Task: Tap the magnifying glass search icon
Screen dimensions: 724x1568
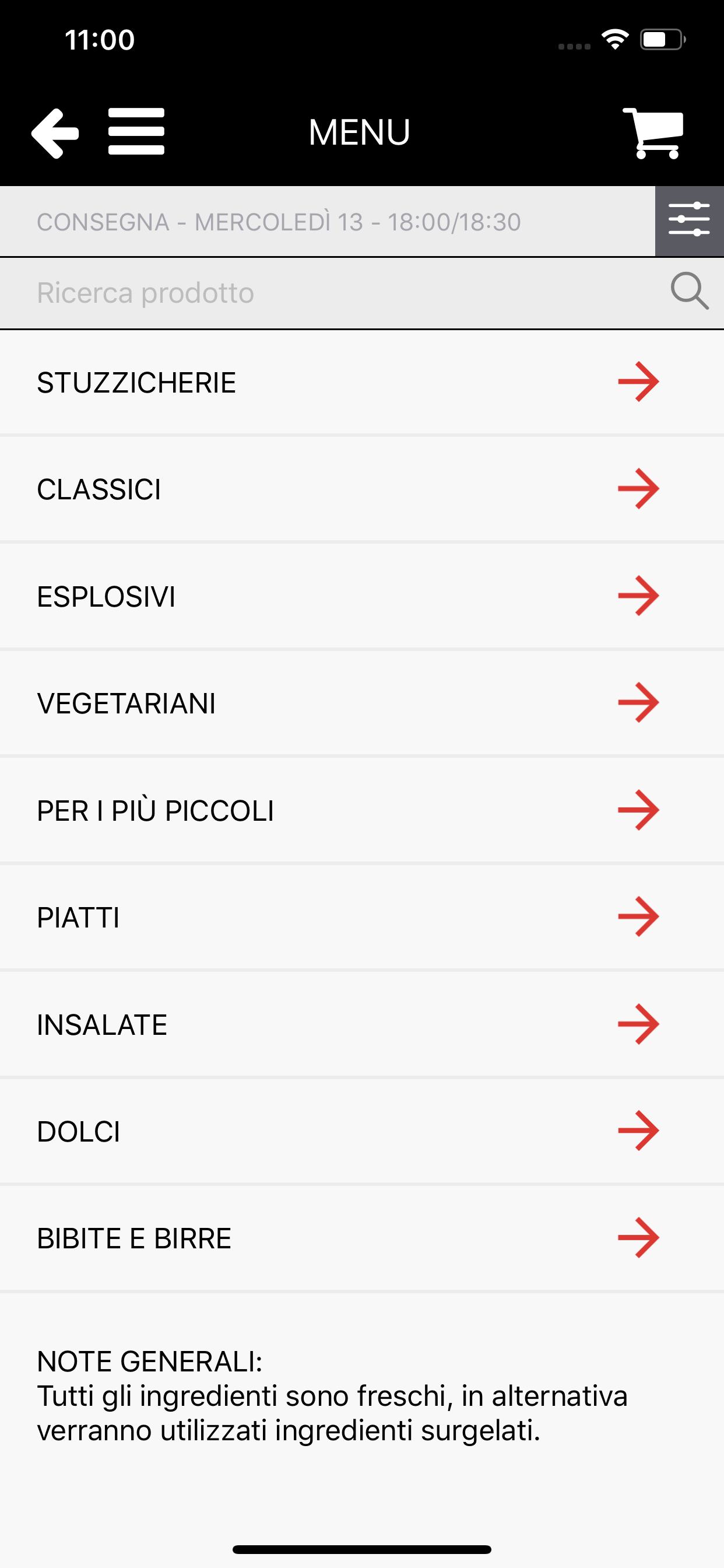Action: point(688,292)
